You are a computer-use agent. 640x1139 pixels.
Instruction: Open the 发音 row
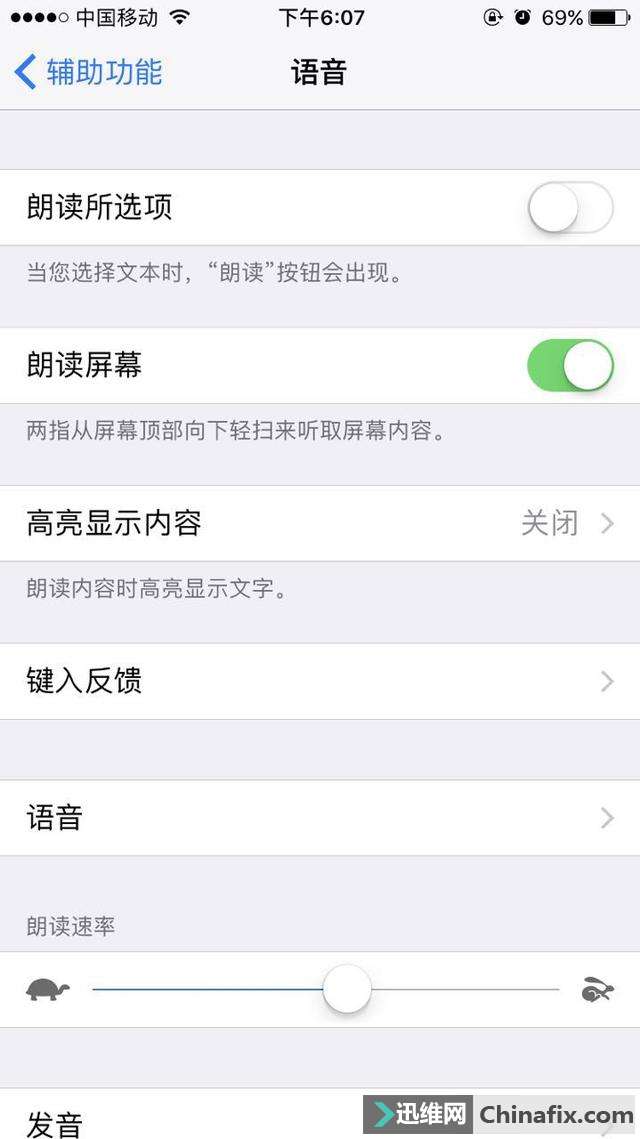[320, 1114]
